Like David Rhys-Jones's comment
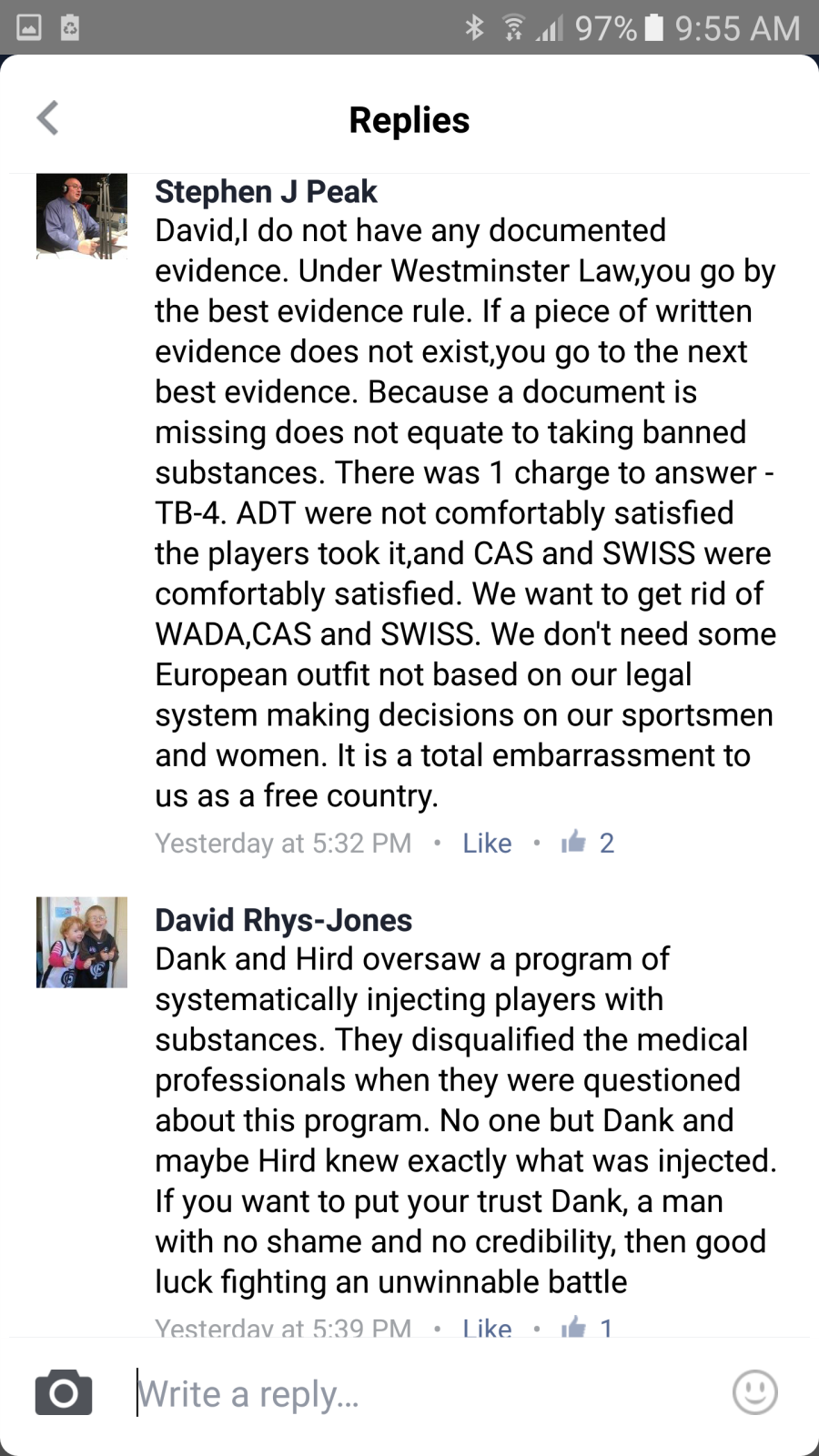 [x=487, y=1328]
